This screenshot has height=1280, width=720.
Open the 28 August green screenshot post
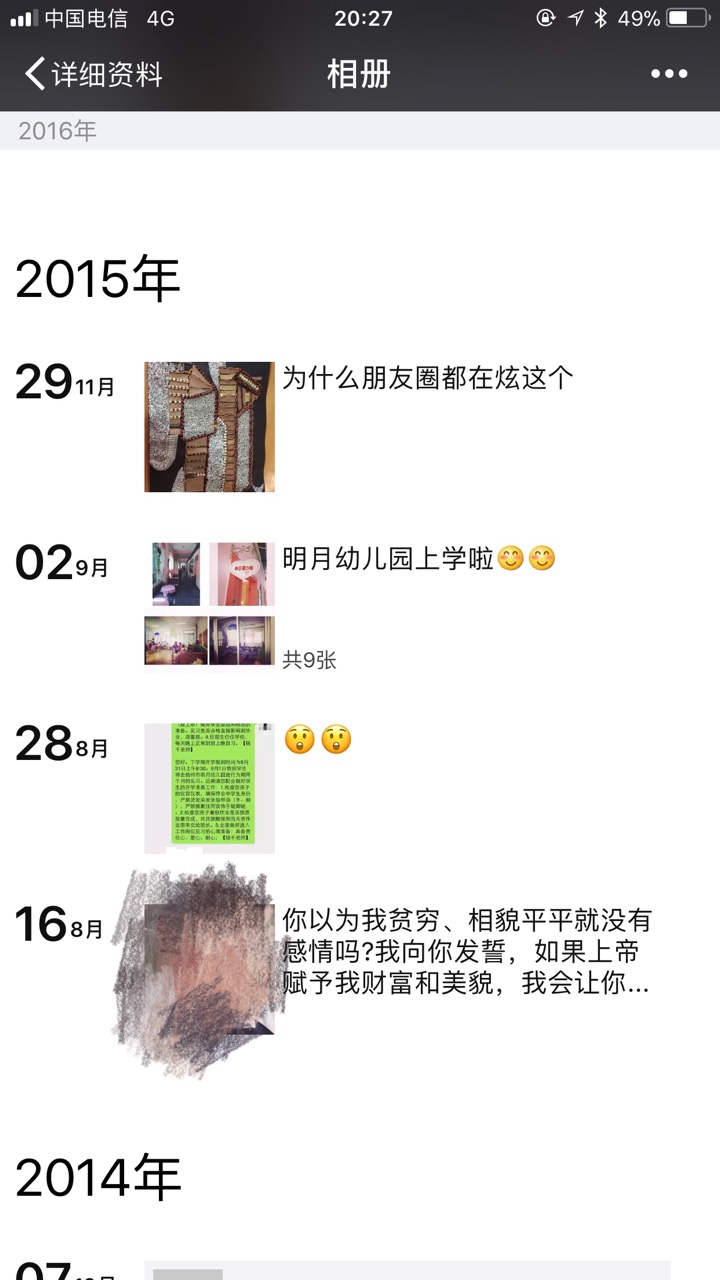(209, 788)
